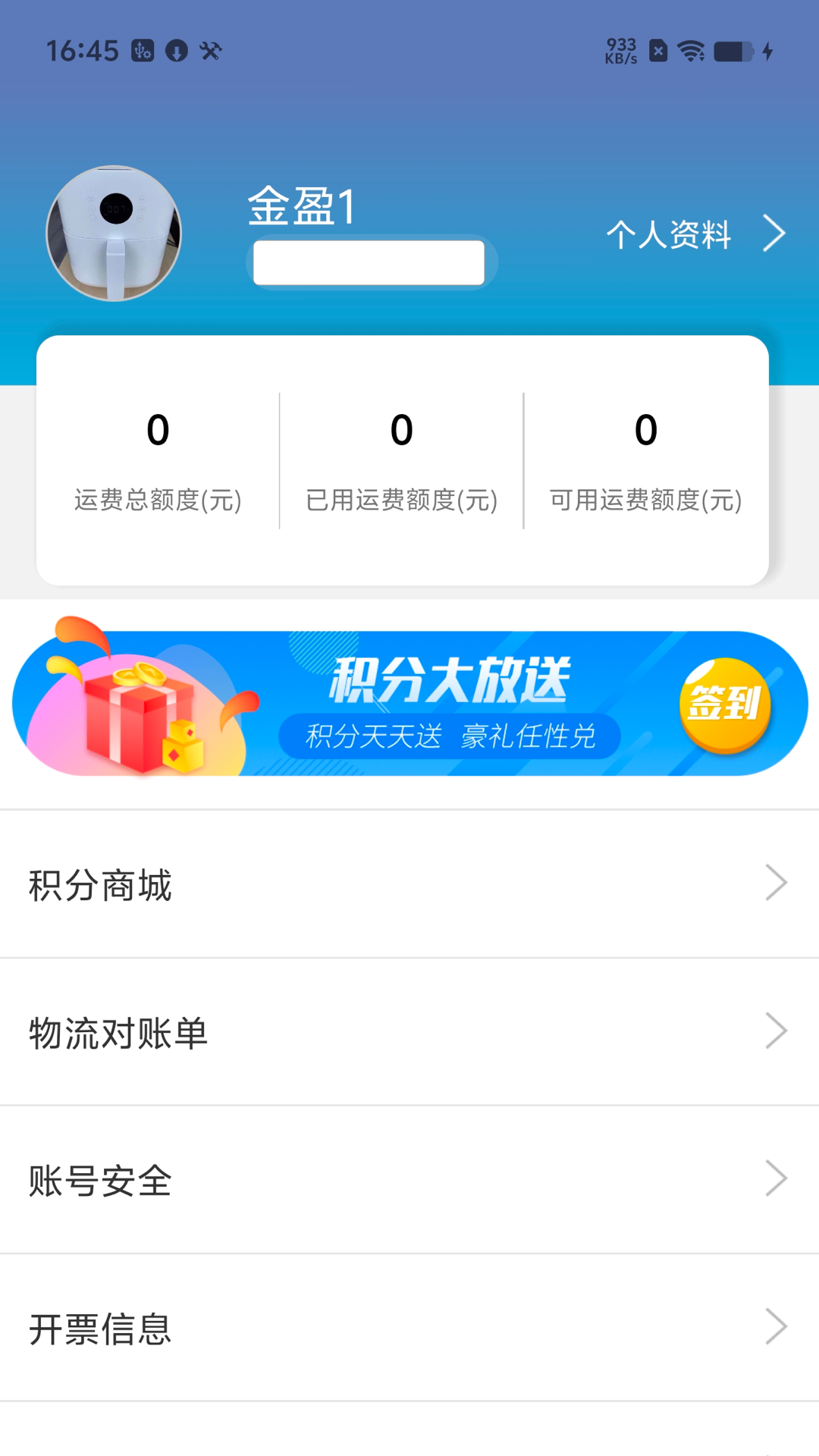
Task: Open 物流对账单 logistics statement
Action: pos(409,1032)
